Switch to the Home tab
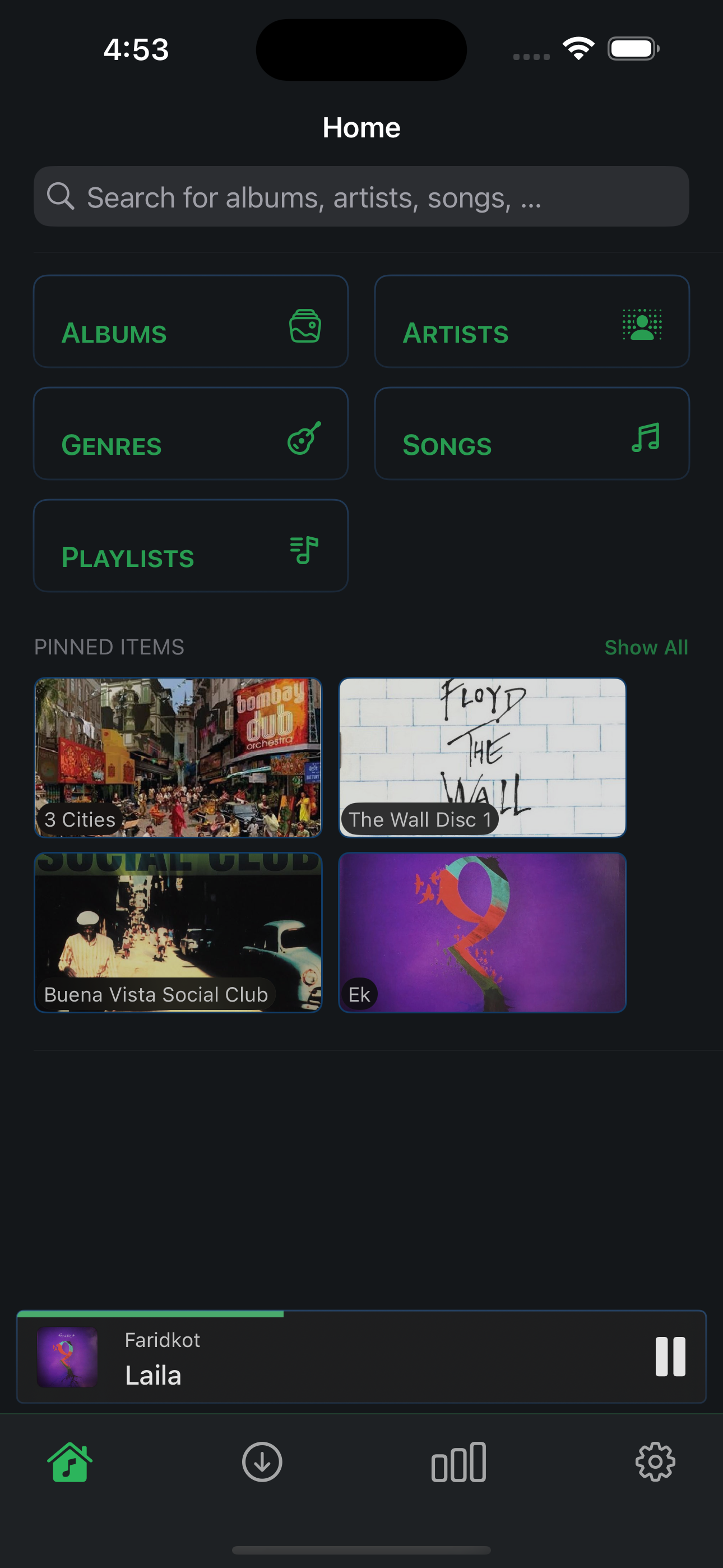 (x=70, y=1461)
